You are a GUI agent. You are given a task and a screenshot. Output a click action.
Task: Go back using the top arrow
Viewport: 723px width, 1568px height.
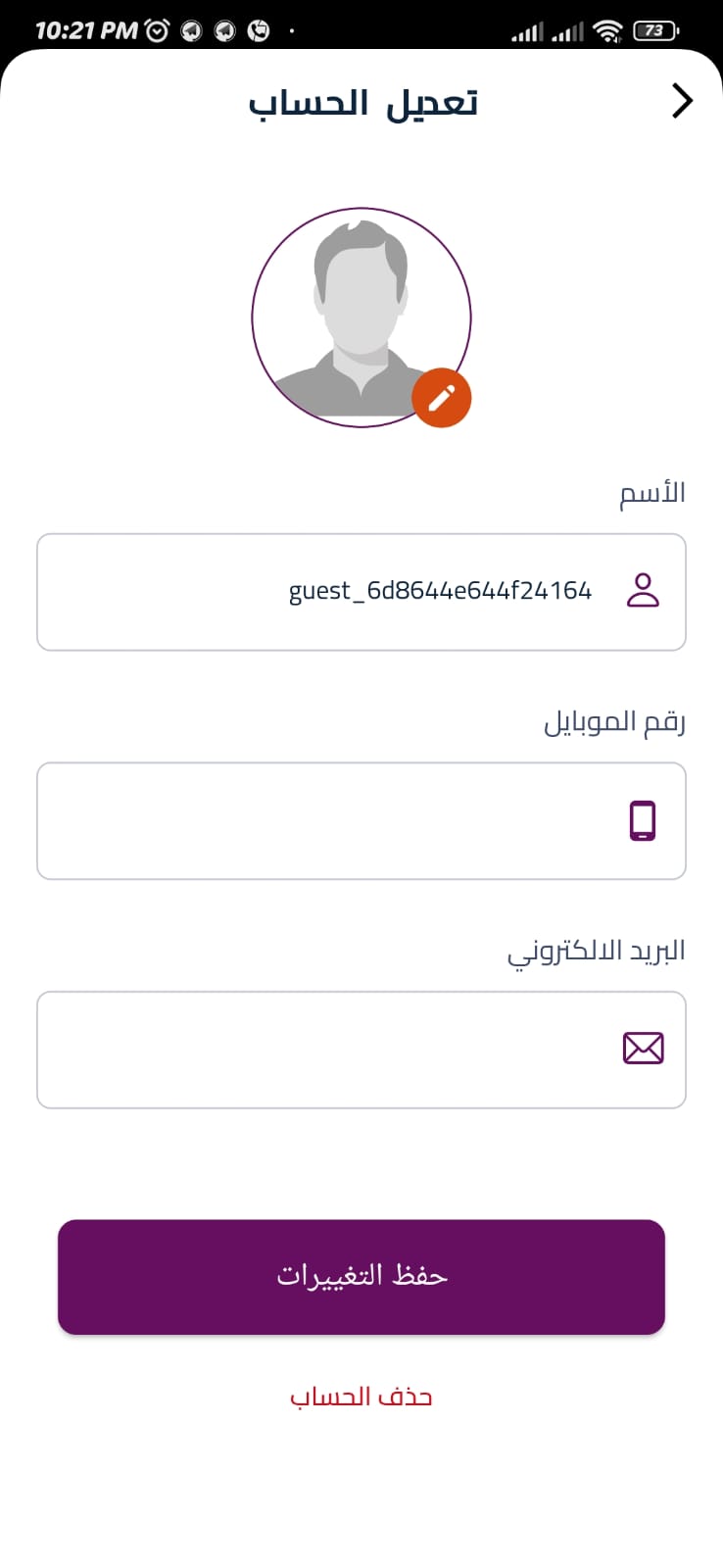point(682,101)
